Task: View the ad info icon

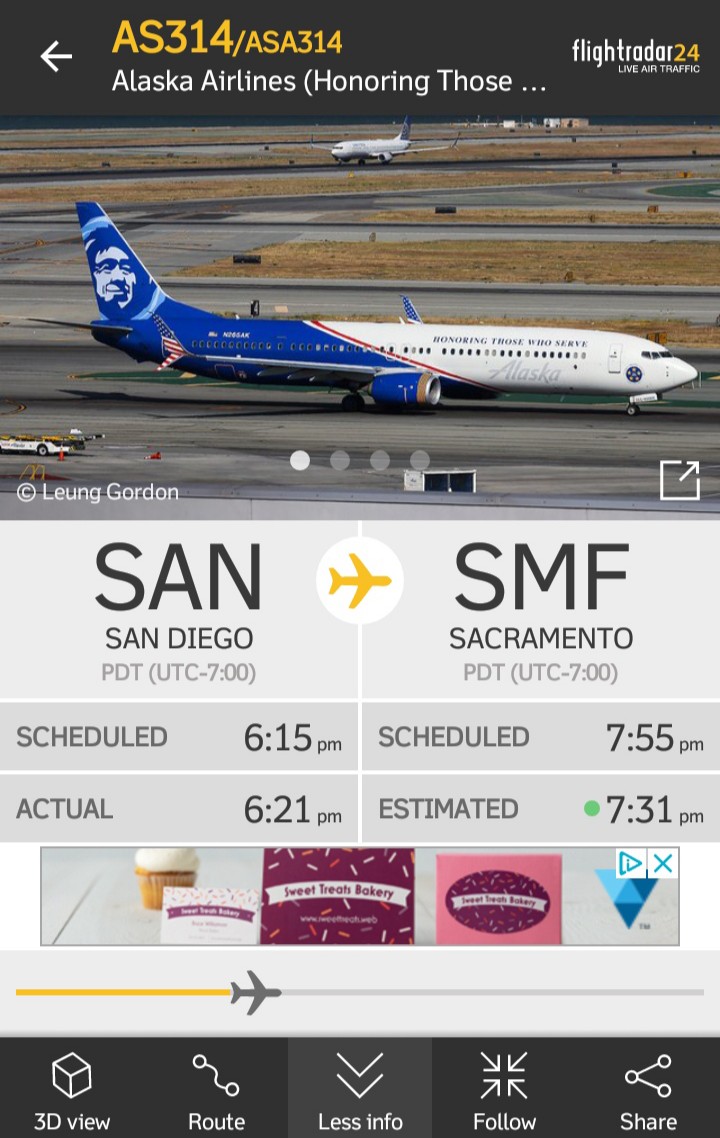Action: point(630,863)
